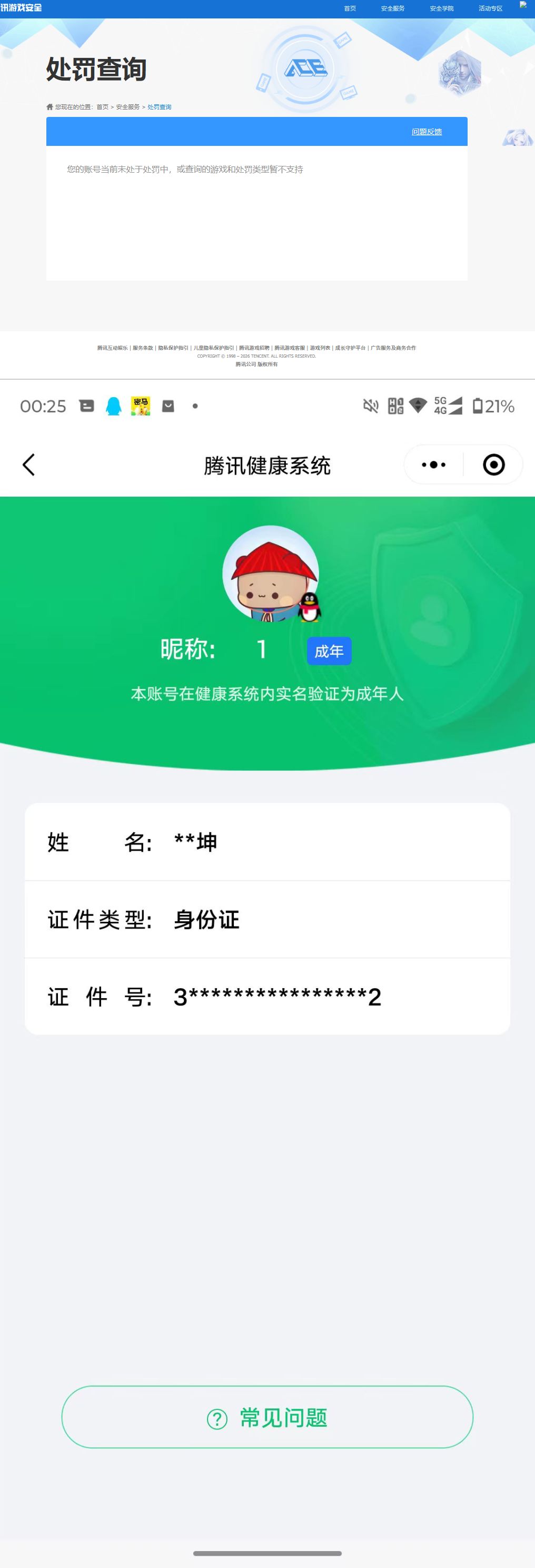
Task: Tap the back arrow beside 腾讯健康系统
Action: (x=28, y=465)
